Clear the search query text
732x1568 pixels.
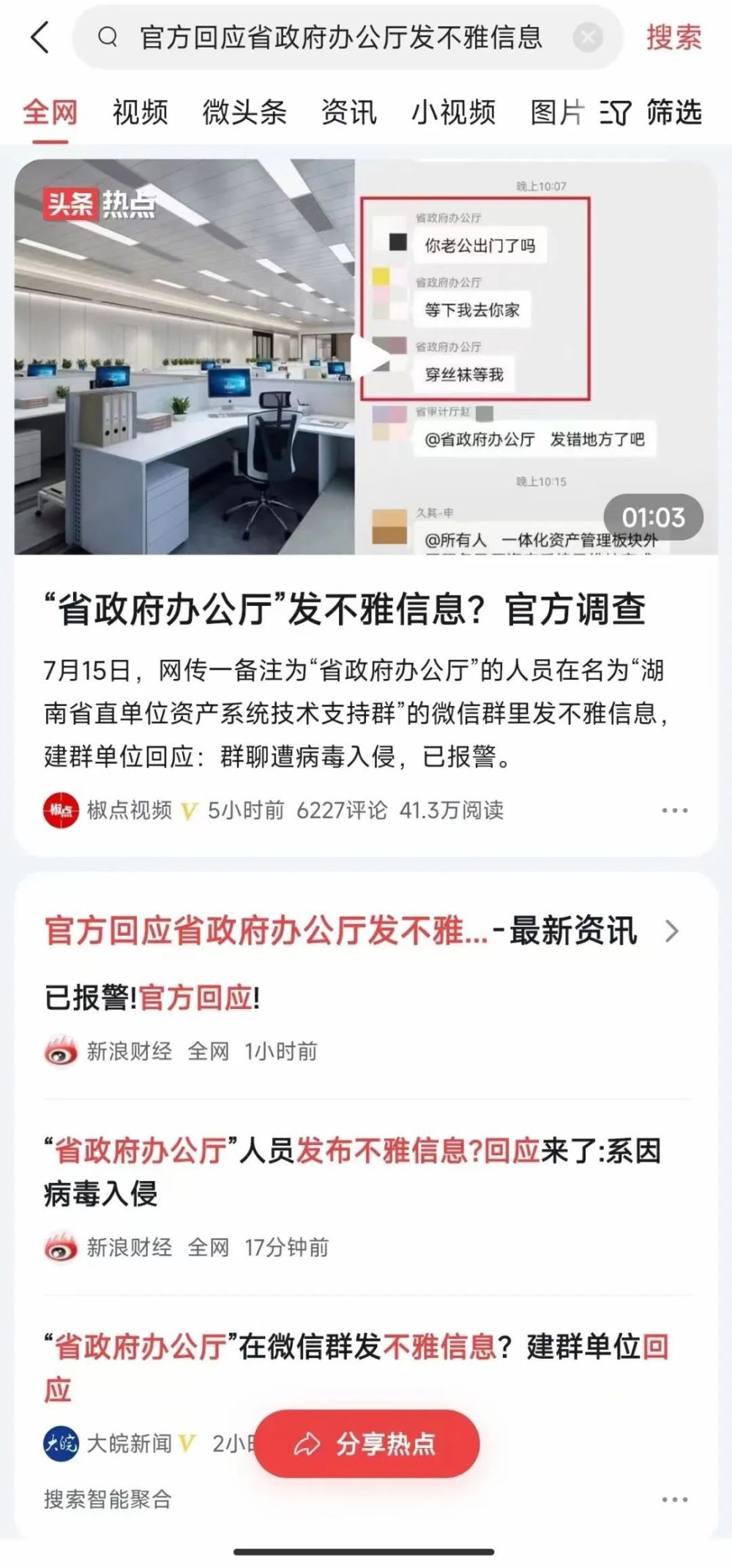587,37
